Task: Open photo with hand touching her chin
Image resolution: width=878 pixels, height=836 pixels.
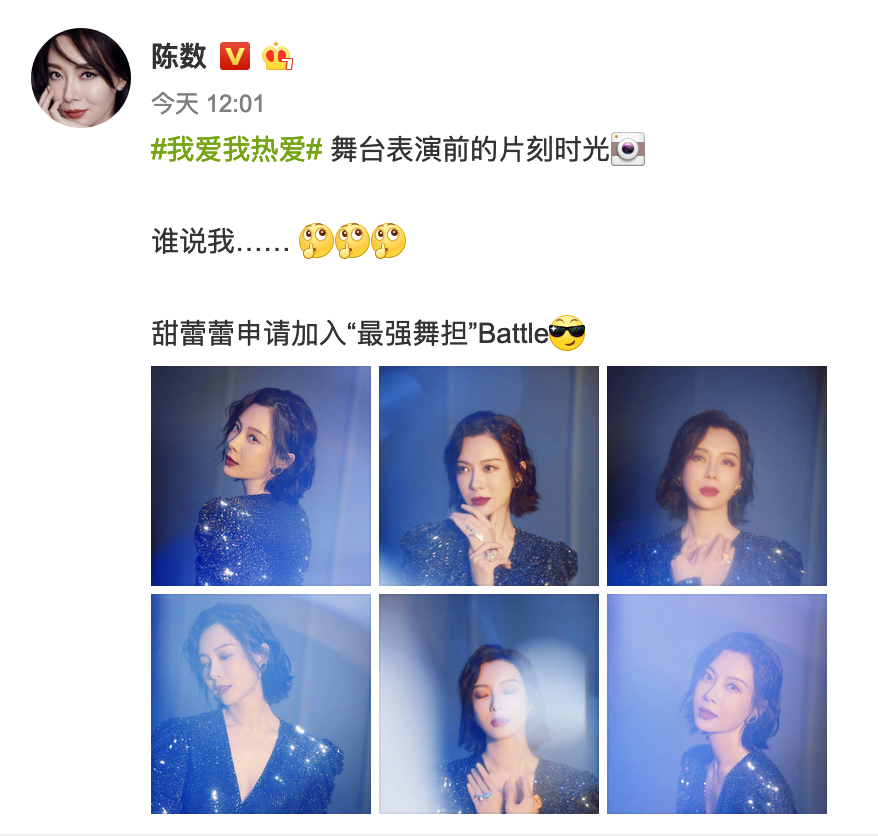Action: coord(489,476)
